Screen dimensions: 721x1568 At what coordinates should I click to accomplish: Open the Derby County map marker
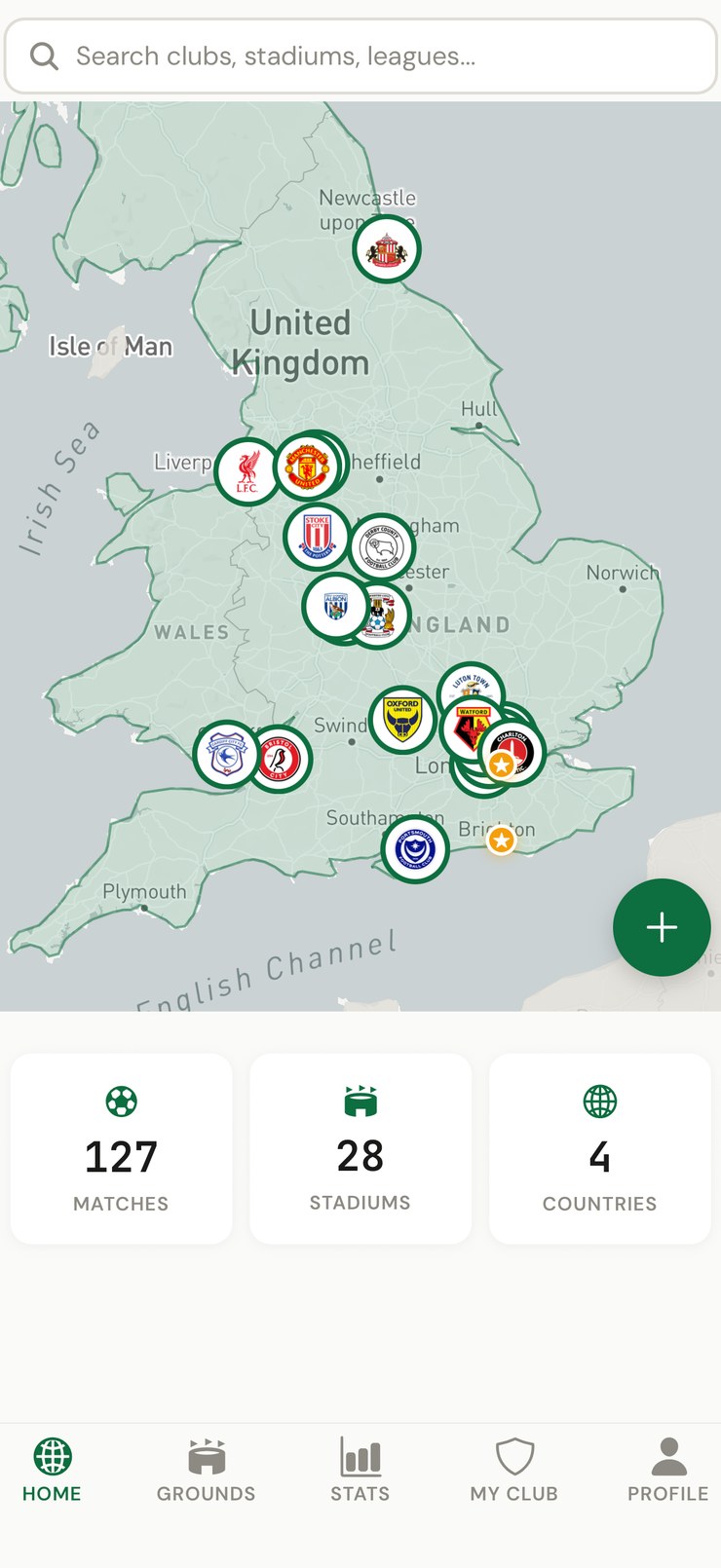[382, 548]
